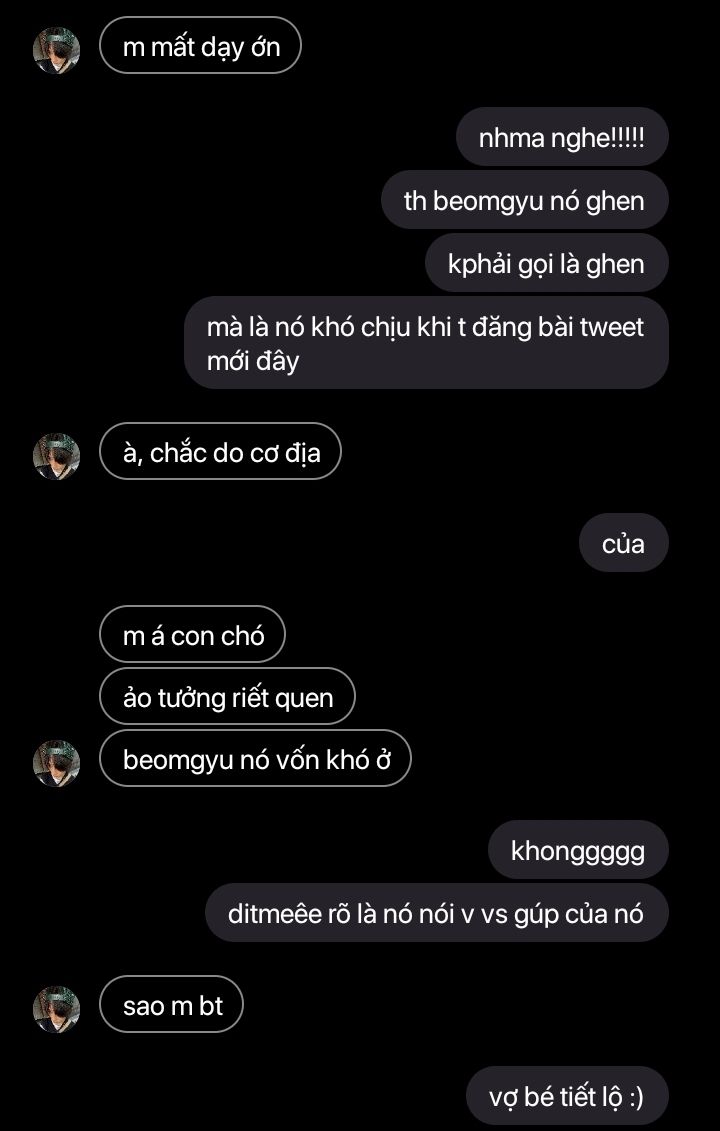
Task: Open sender's avatar beside "m mất dạy ớn"
Action: [x=57, y=50]
